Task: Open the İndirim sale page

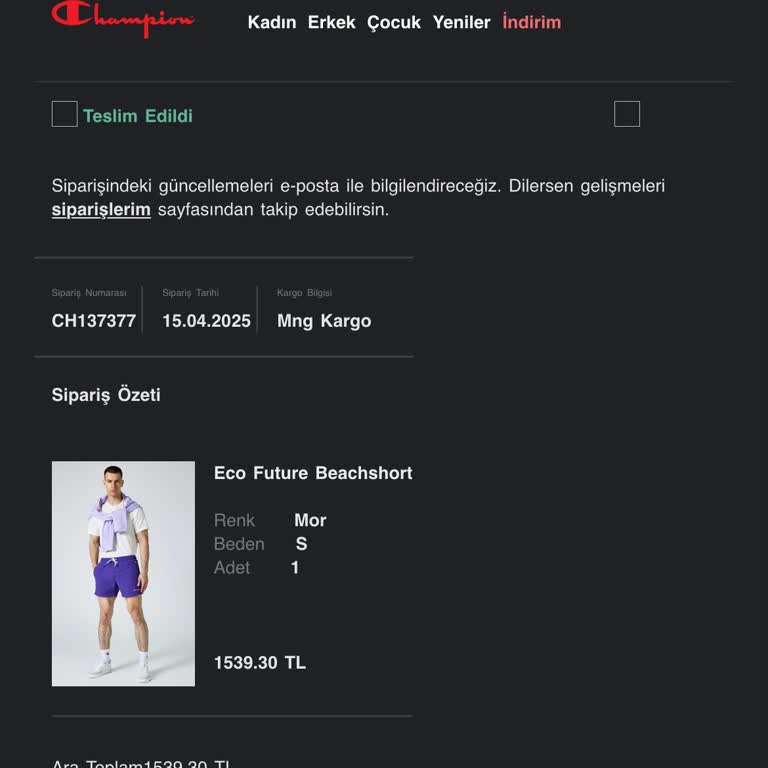Action: [531, 22]
